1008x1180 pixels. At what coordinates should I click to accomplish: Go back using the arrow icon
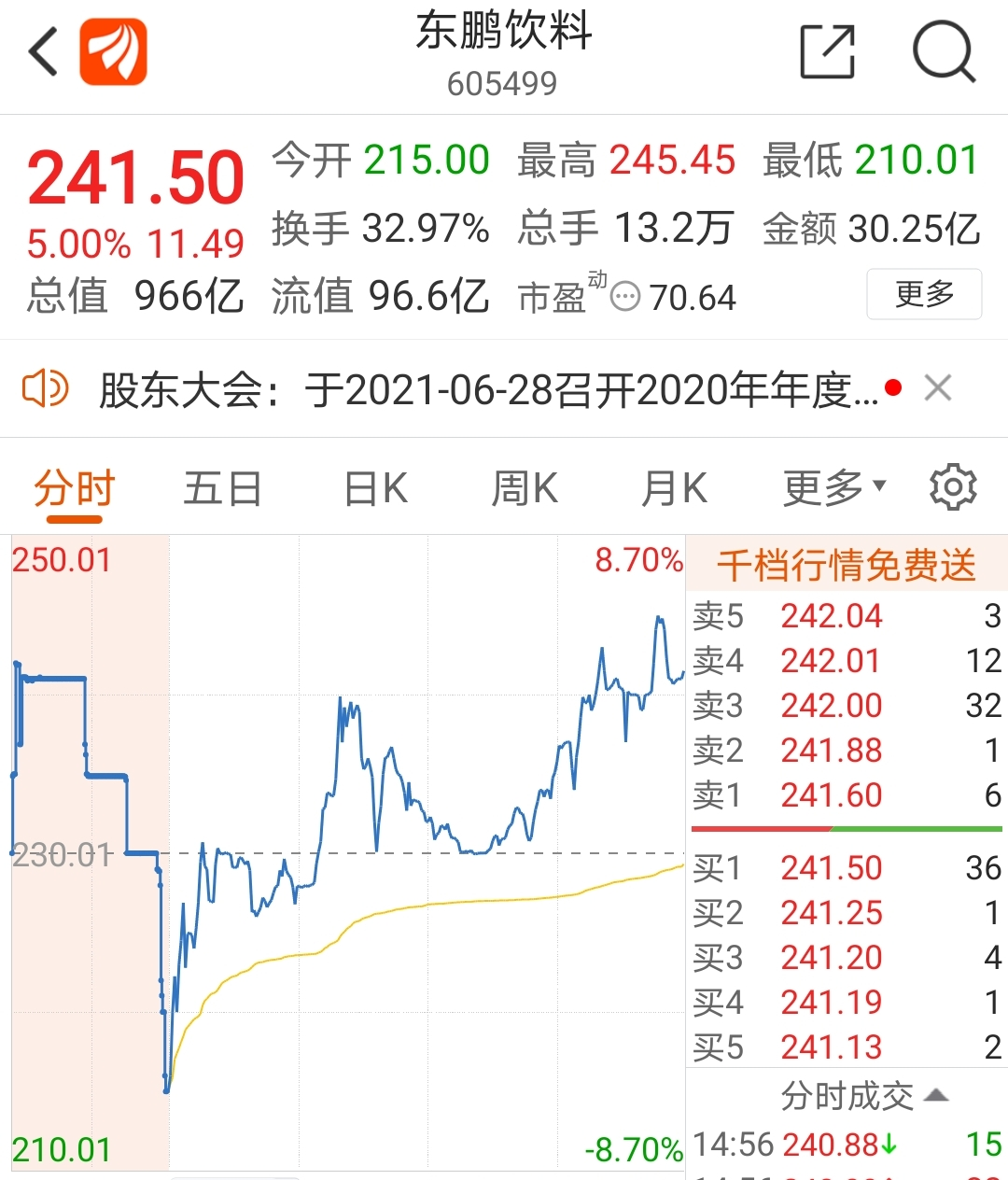pyautogui.click(x=44, y=51)
